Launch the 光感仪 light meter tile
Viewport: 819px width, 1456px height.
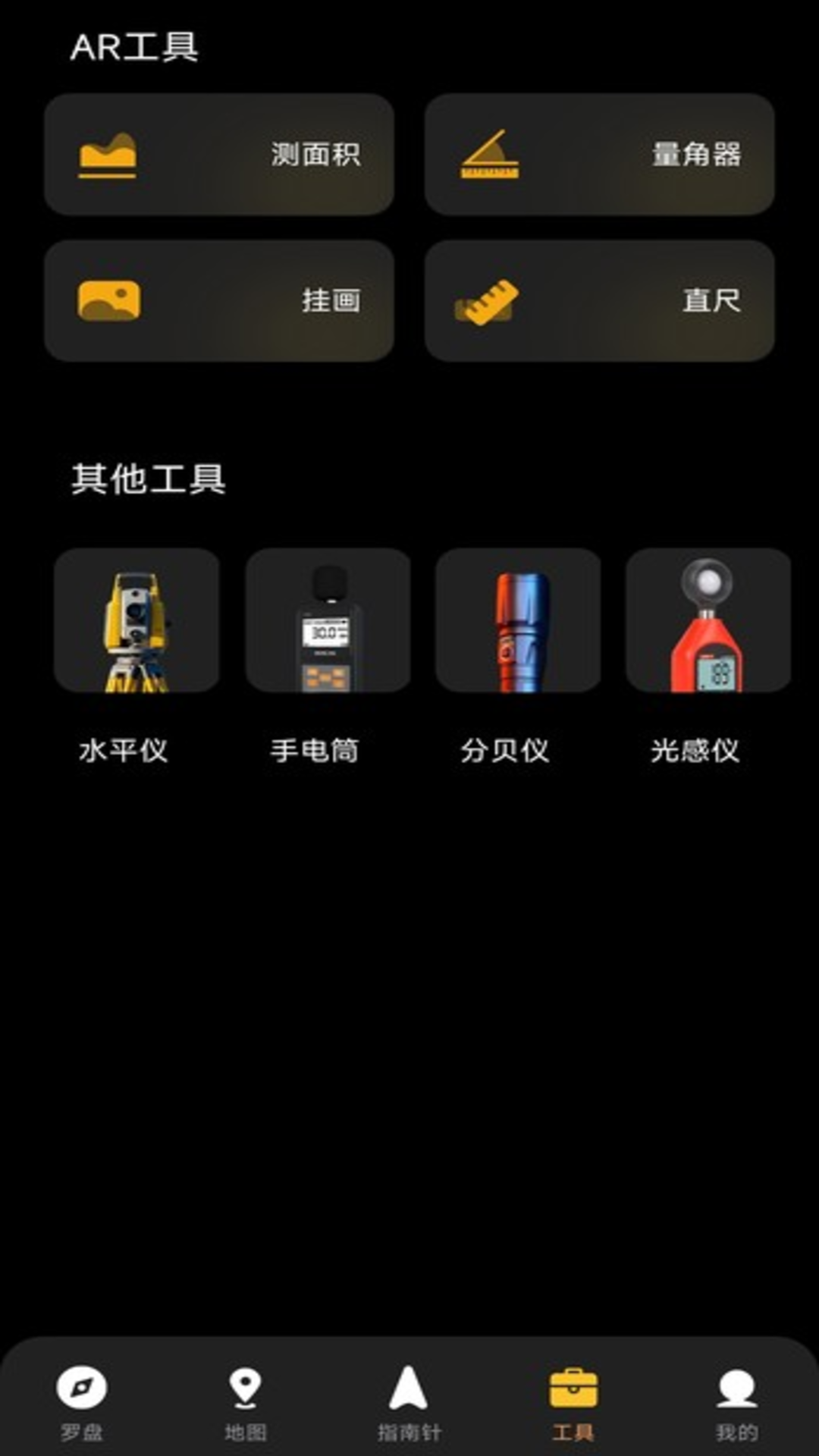click(x=708, y=620)
